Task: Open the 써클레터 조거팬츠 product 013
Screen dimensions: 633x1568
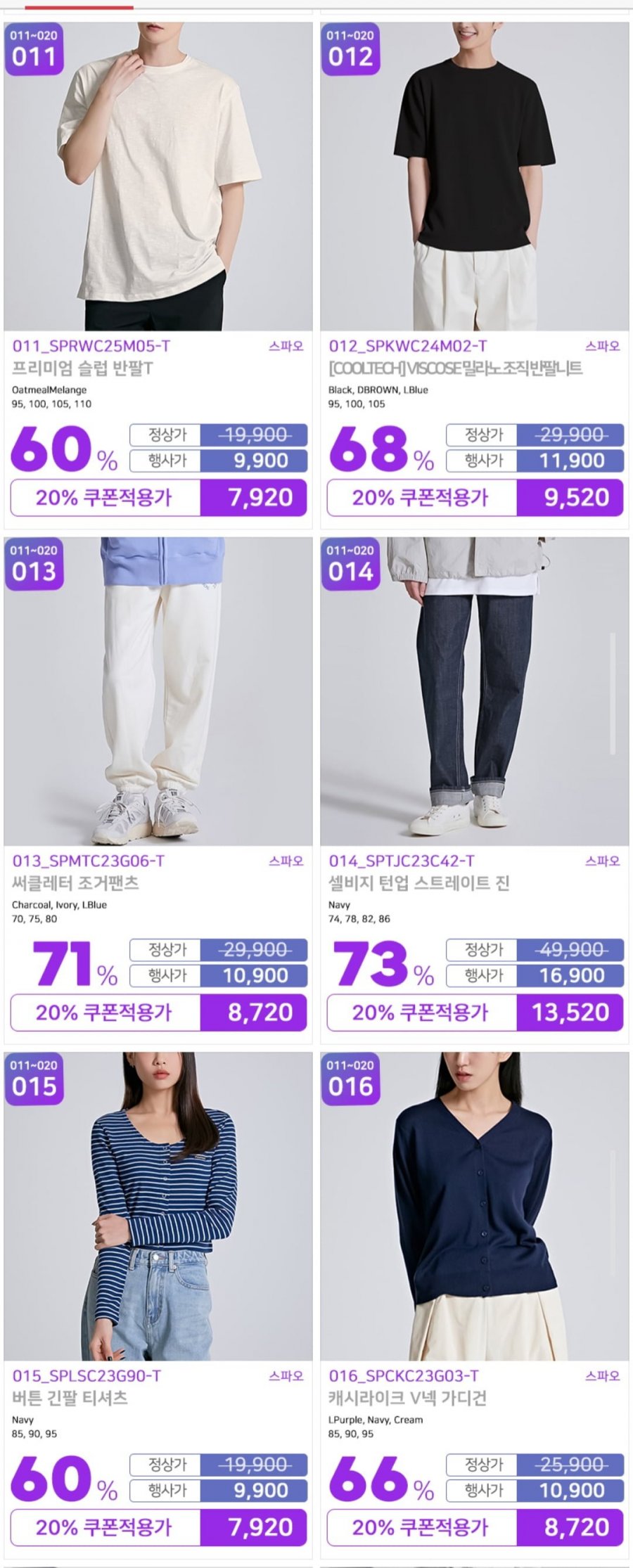Action: tap(158, 692)
